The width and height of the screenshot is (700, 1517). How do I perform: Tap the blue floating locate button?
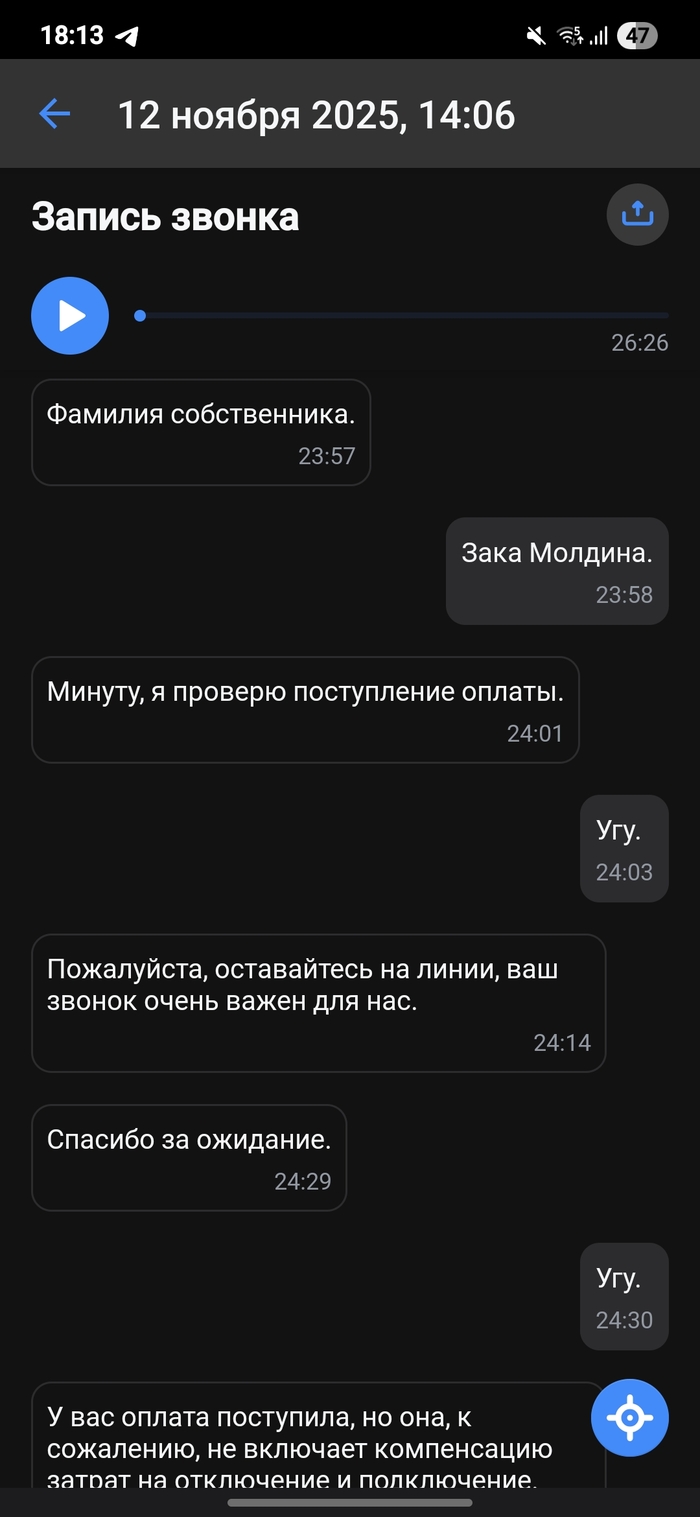(x=629, y=1417)
